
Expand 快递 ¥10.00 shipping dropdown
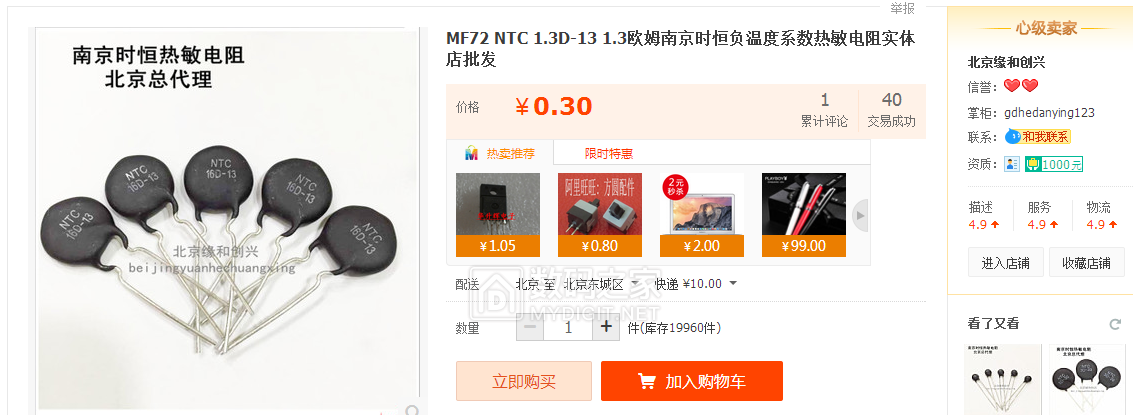pyautogui.click(x=696, y=284)
